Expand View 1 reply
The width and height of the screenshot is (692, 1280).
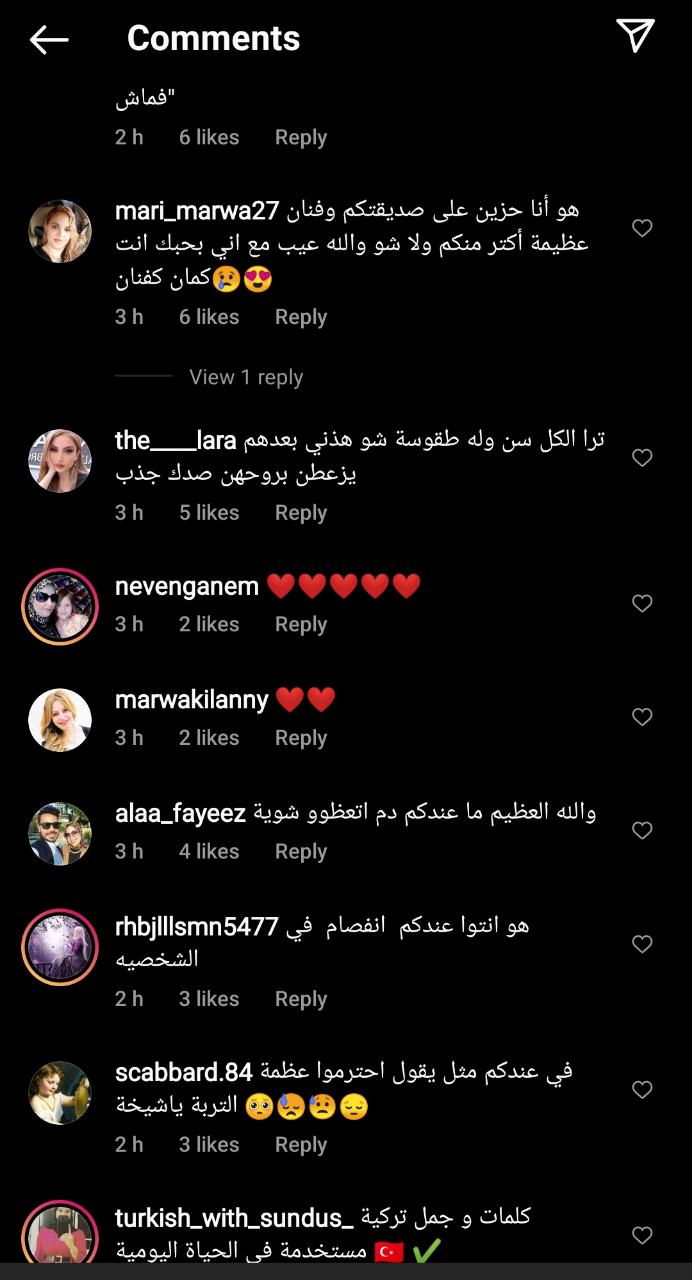tap(246, 377)
